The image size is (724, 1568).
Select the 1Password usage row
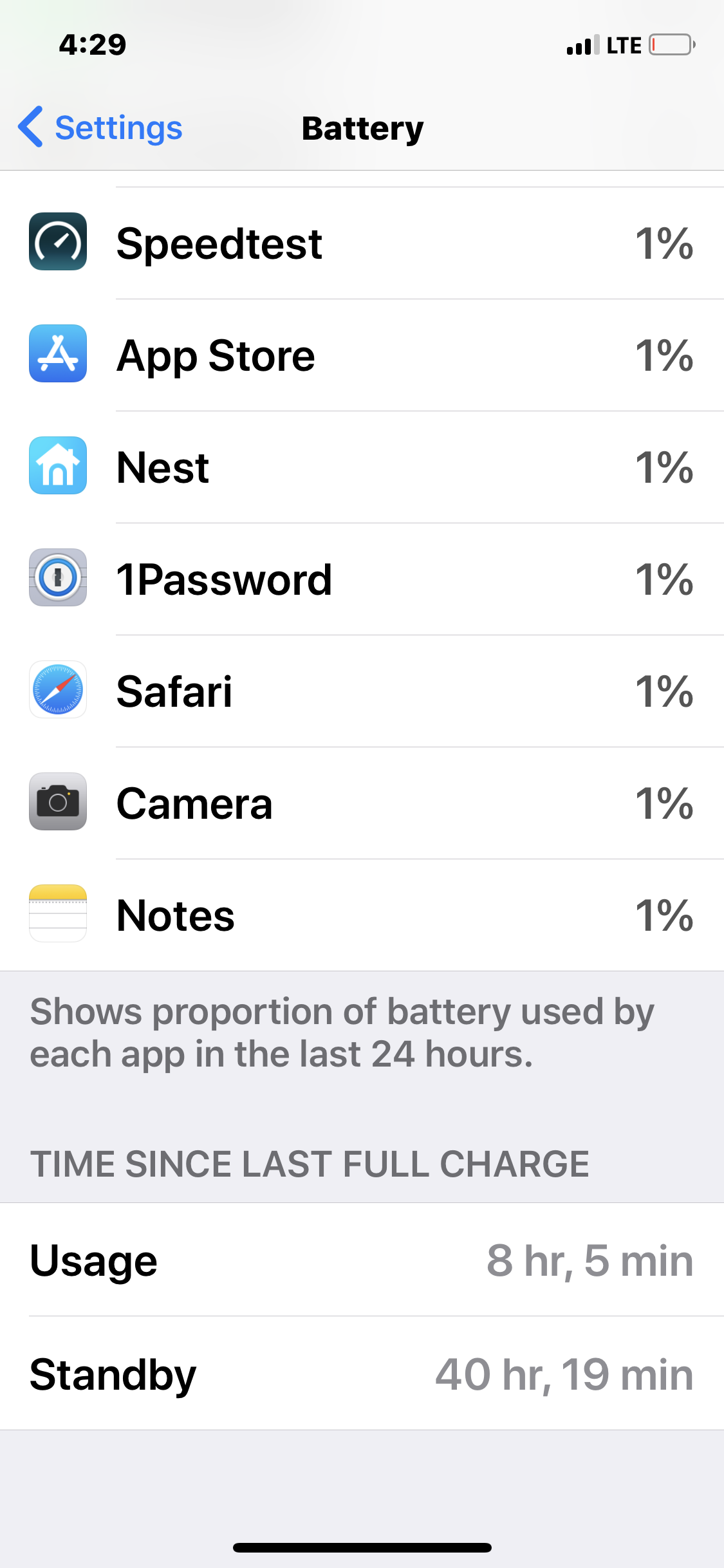click(x=362, y=579)
